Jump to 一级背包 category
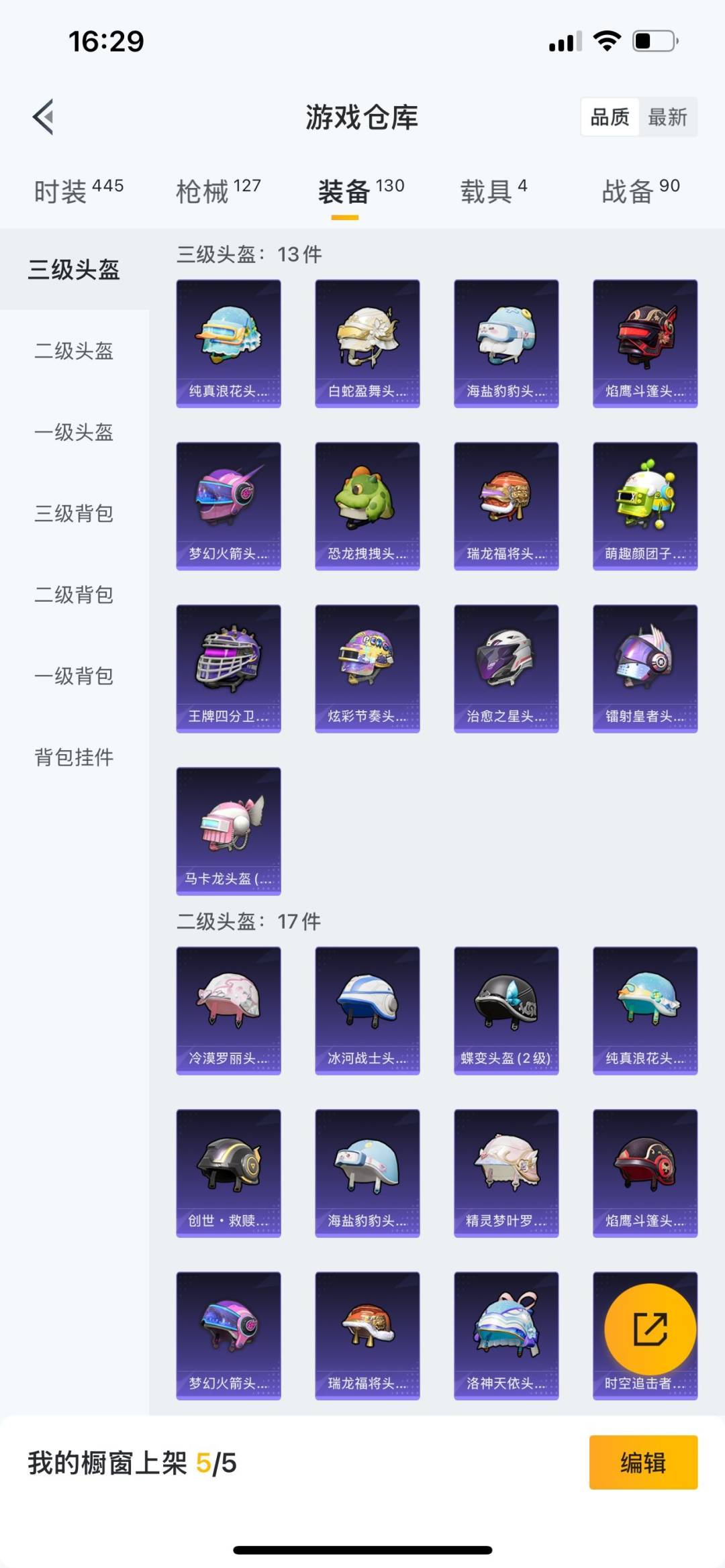This screenshot has width=725, height=1568. [x=74, y=676]
